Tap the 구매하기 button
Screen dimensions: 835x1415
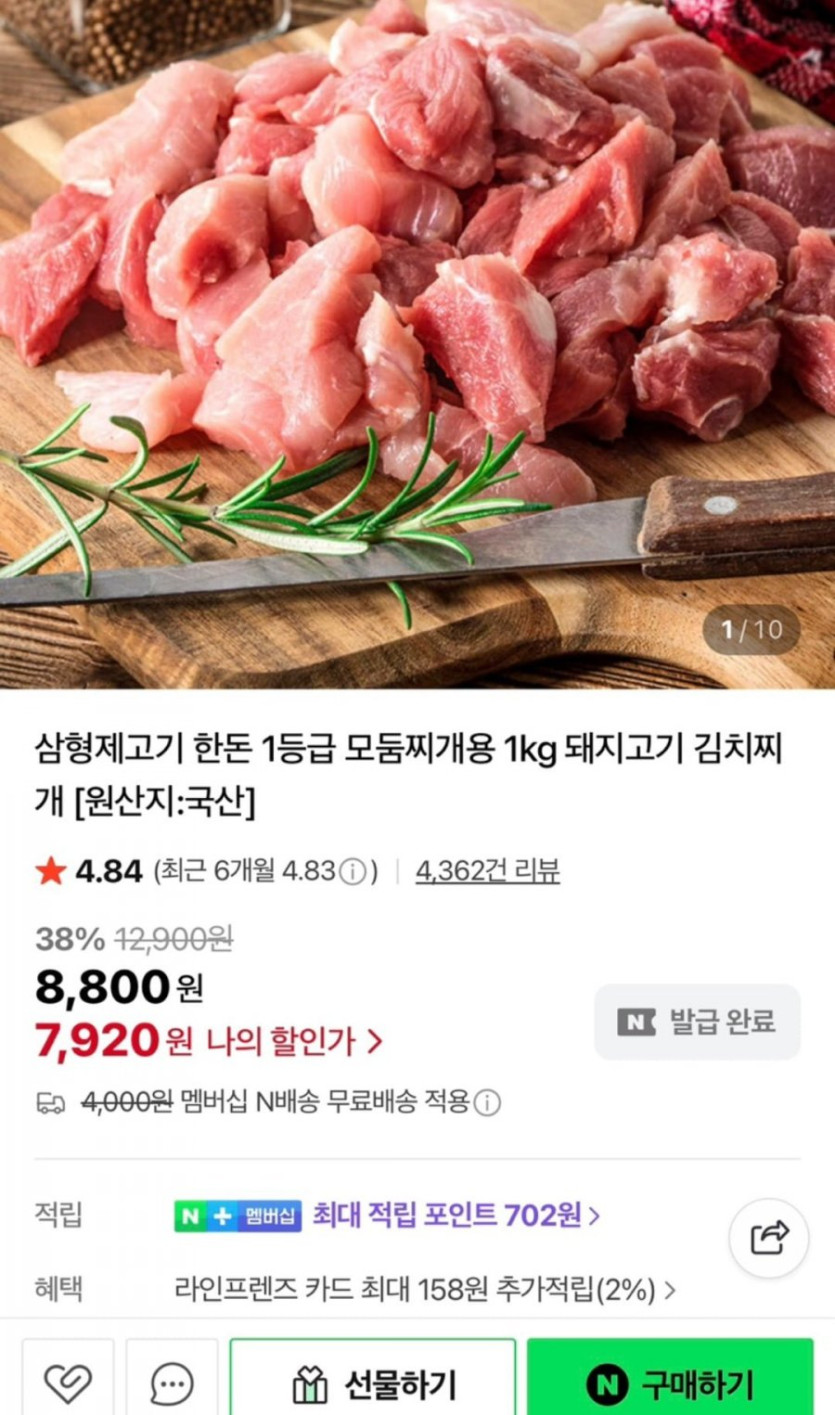pos(670,1384)
